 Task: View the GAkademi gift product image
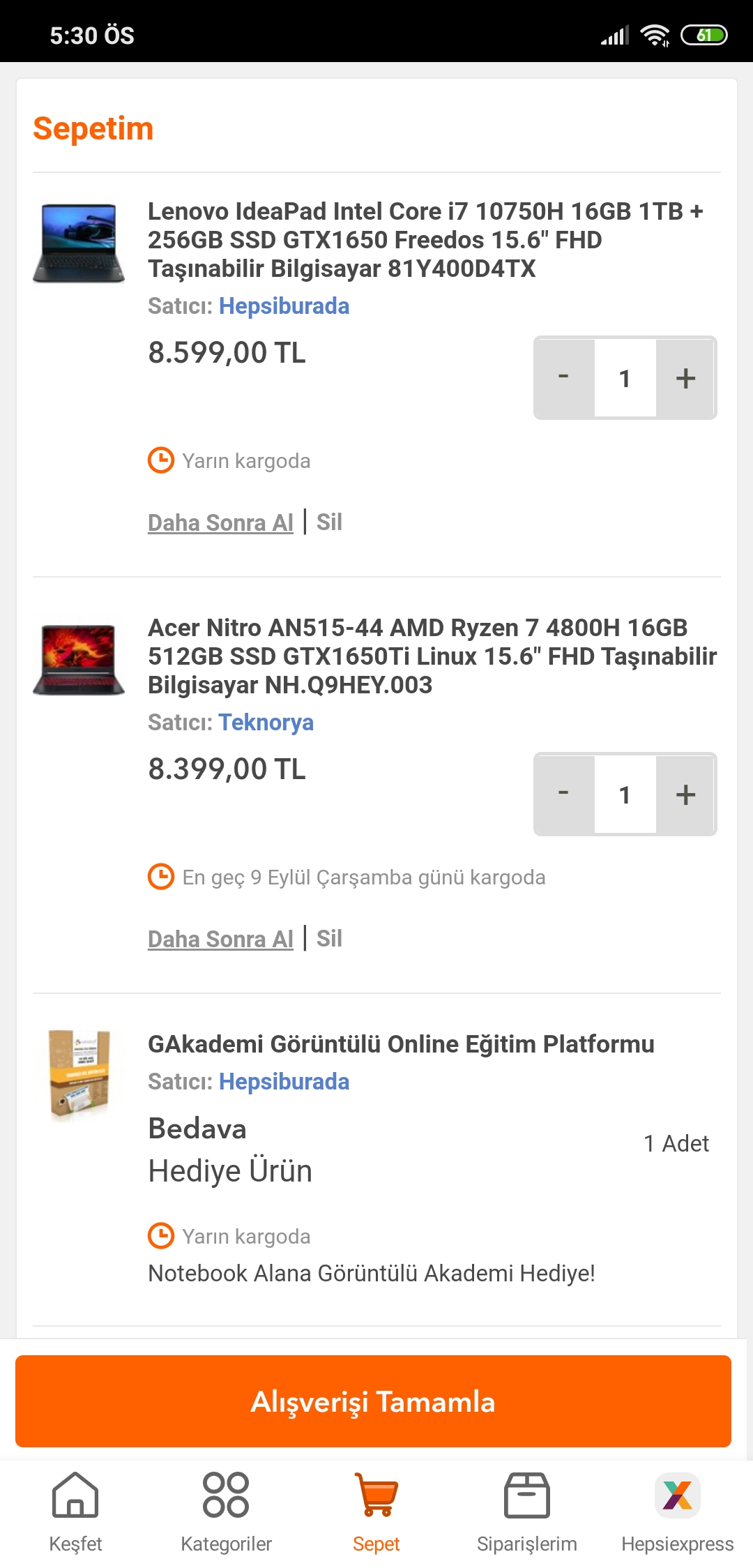click(79, 1075)
